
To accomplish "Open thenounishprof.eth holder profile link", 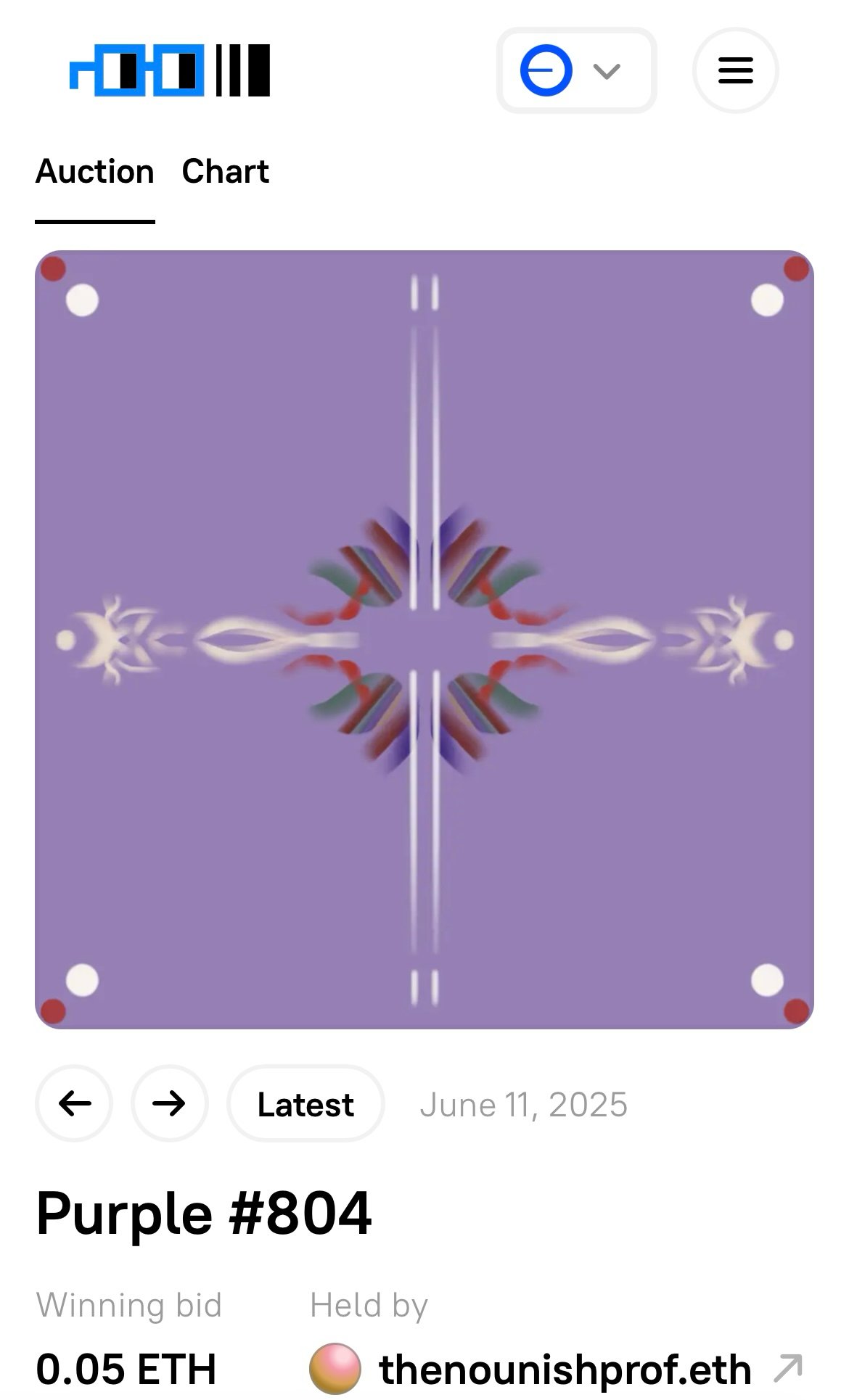I will pos(565,1369).
